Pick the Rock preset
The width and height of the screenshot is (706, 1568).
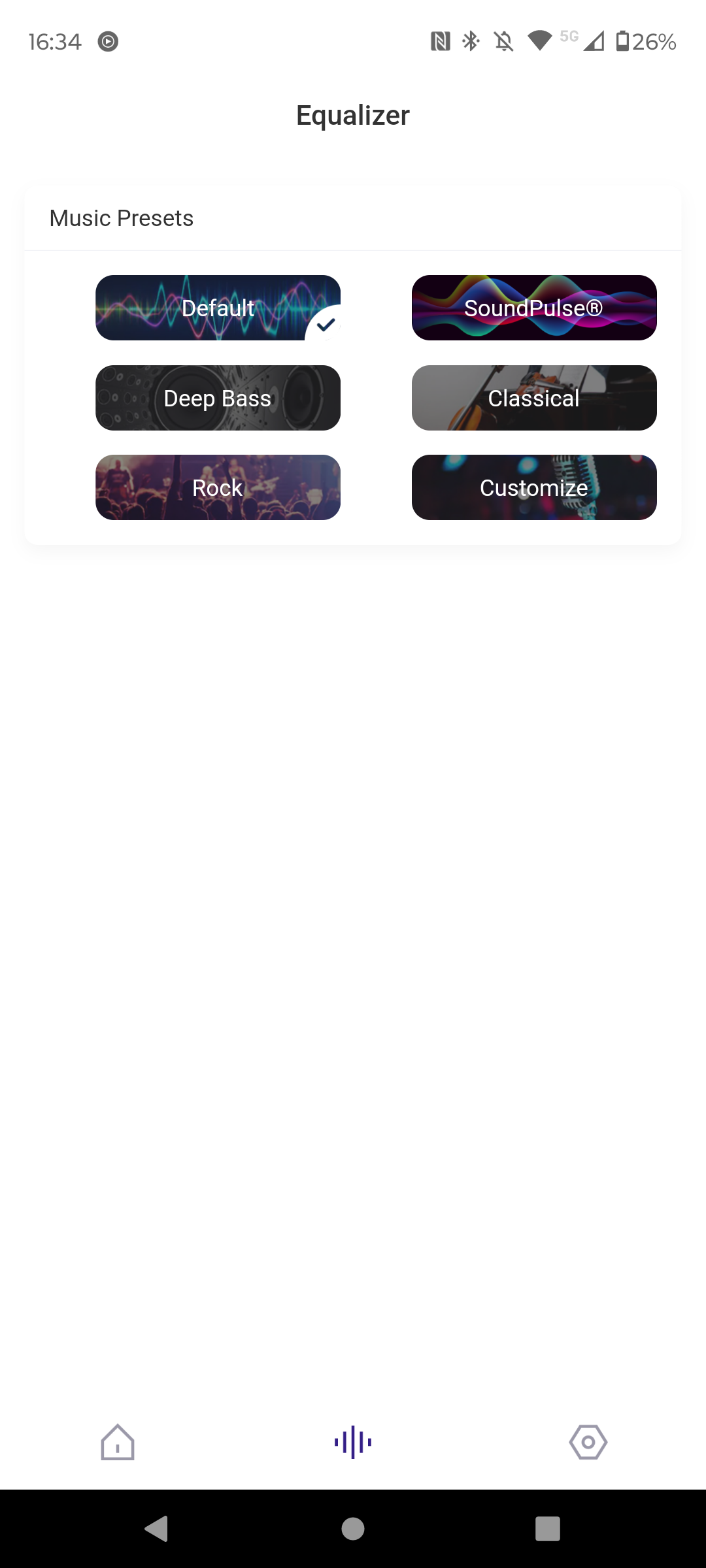[x=218, y=487]
